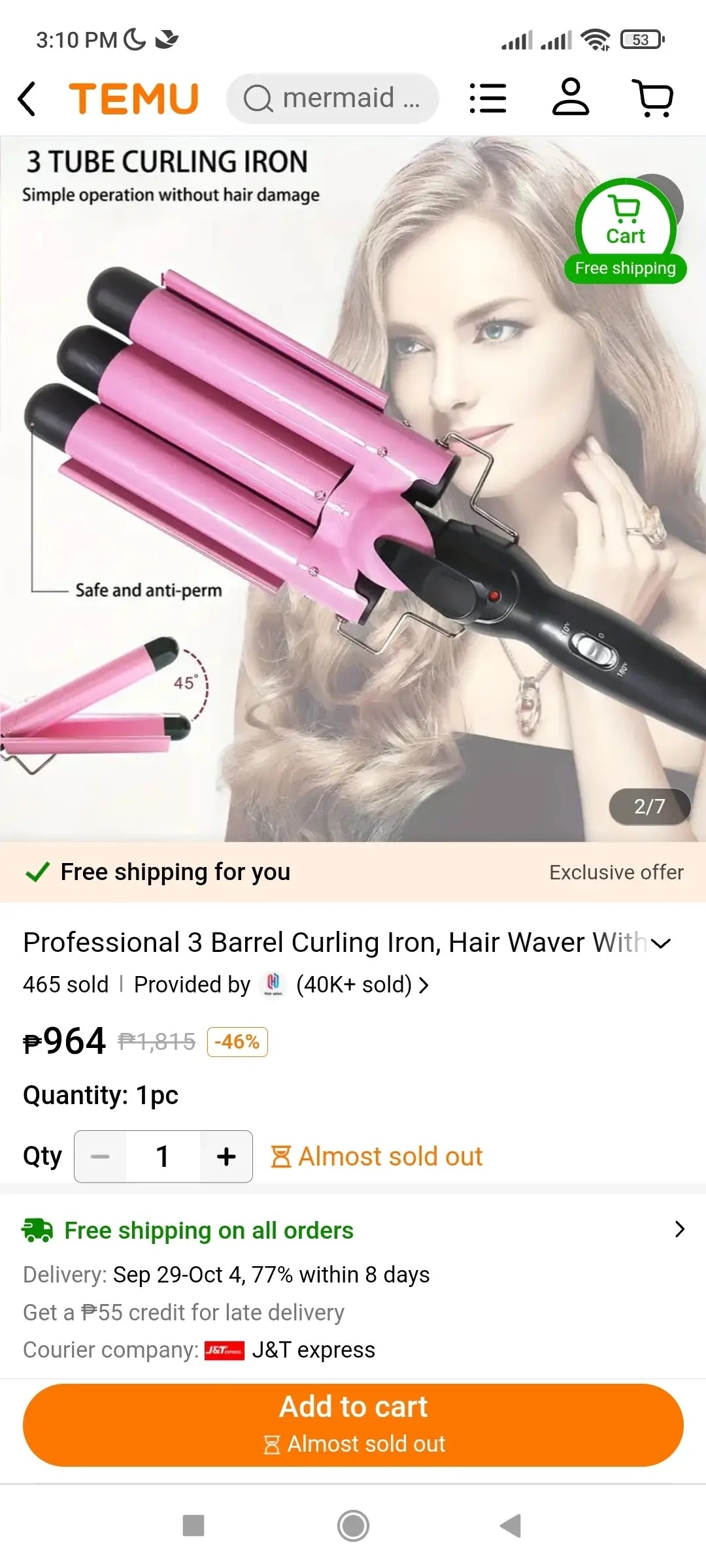706x1568 pixels.
Task: Add the curling iron to cart
Action: 353,1424
